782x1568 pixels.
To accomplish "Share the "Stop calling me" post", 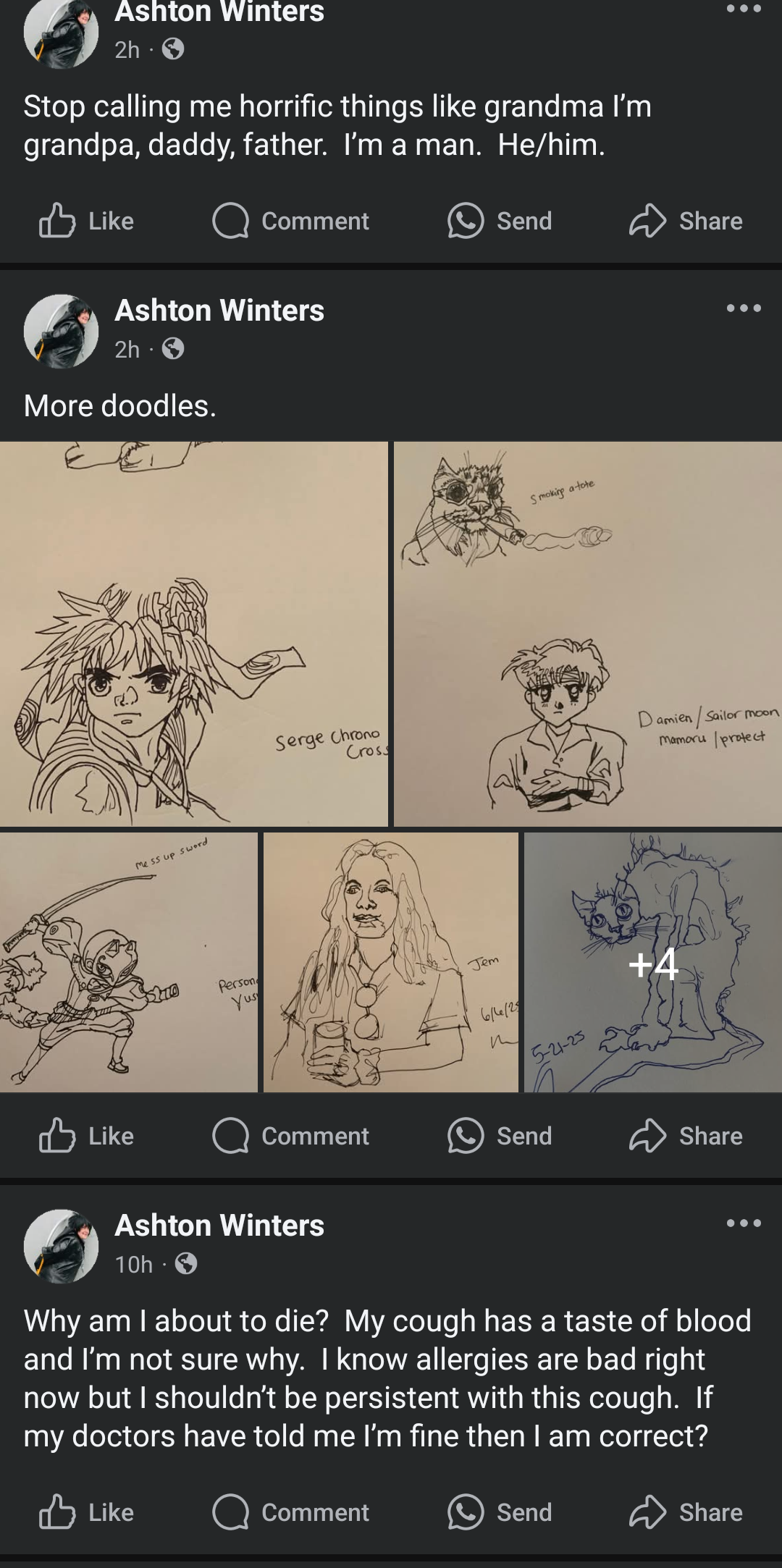I will [685, 221].
